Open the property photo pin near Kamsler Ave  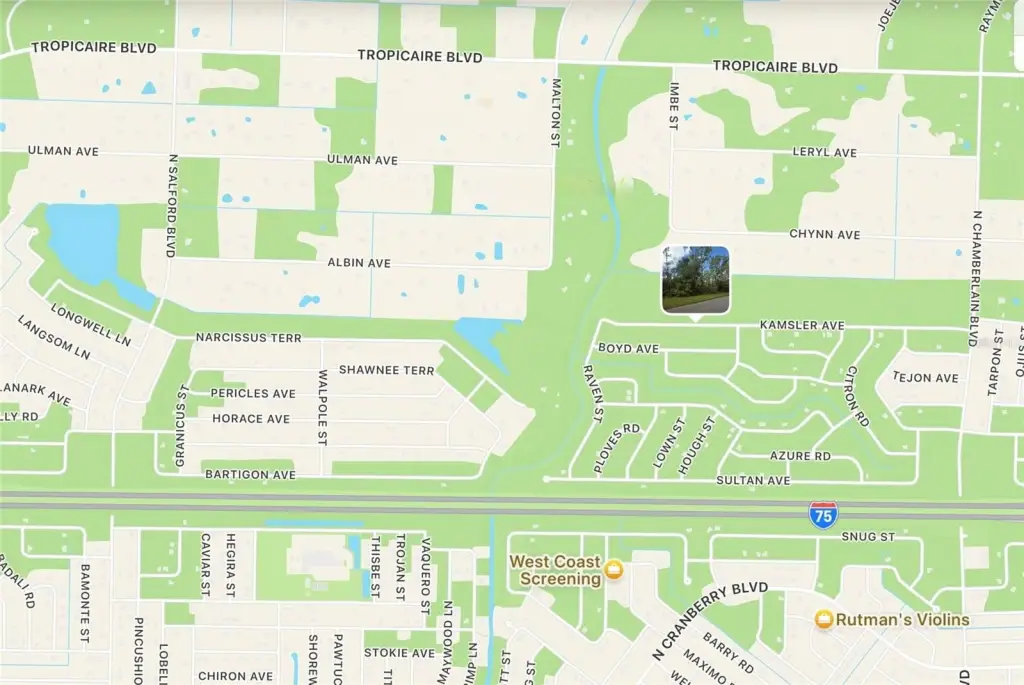[x=696, y=279]
